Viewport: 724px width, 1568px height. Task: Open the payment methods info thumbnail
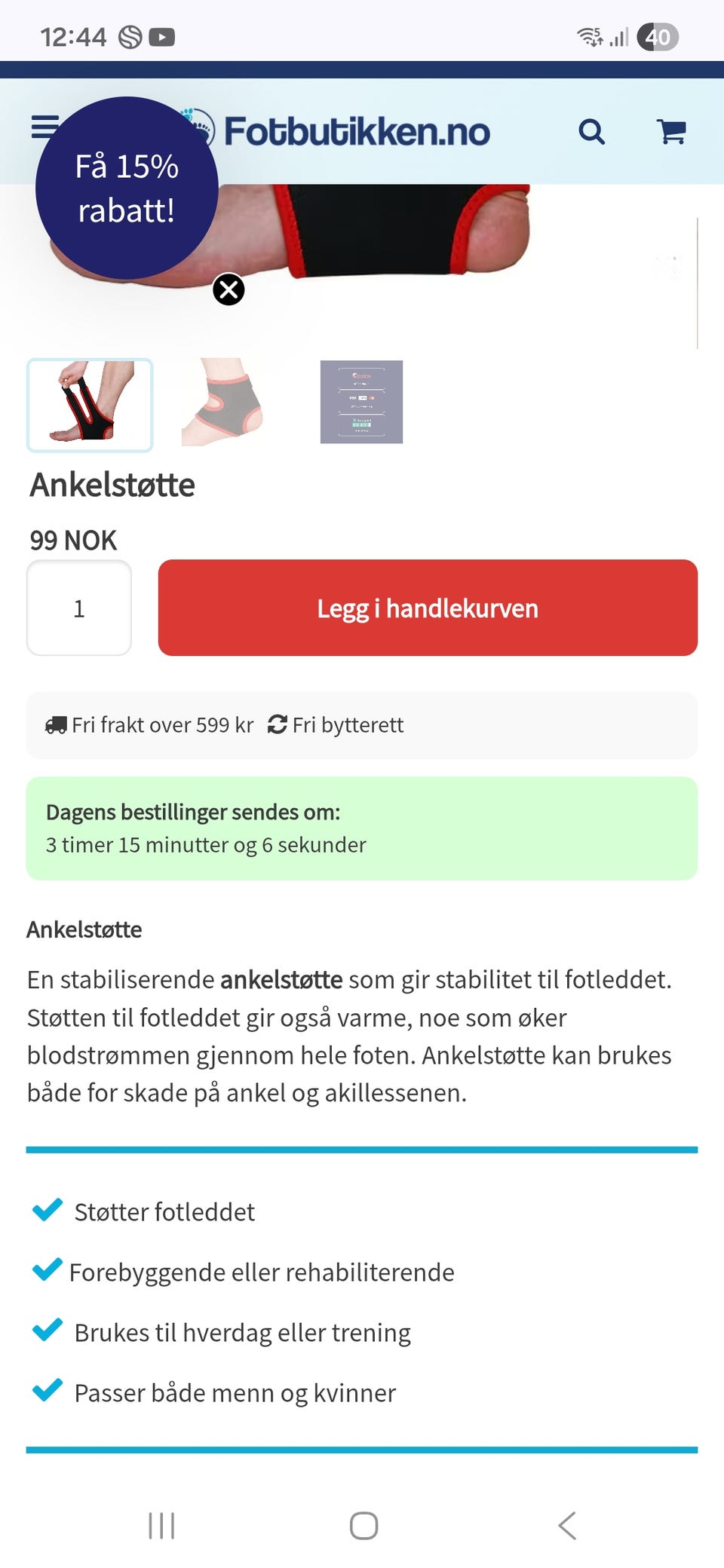pos(362,403)
